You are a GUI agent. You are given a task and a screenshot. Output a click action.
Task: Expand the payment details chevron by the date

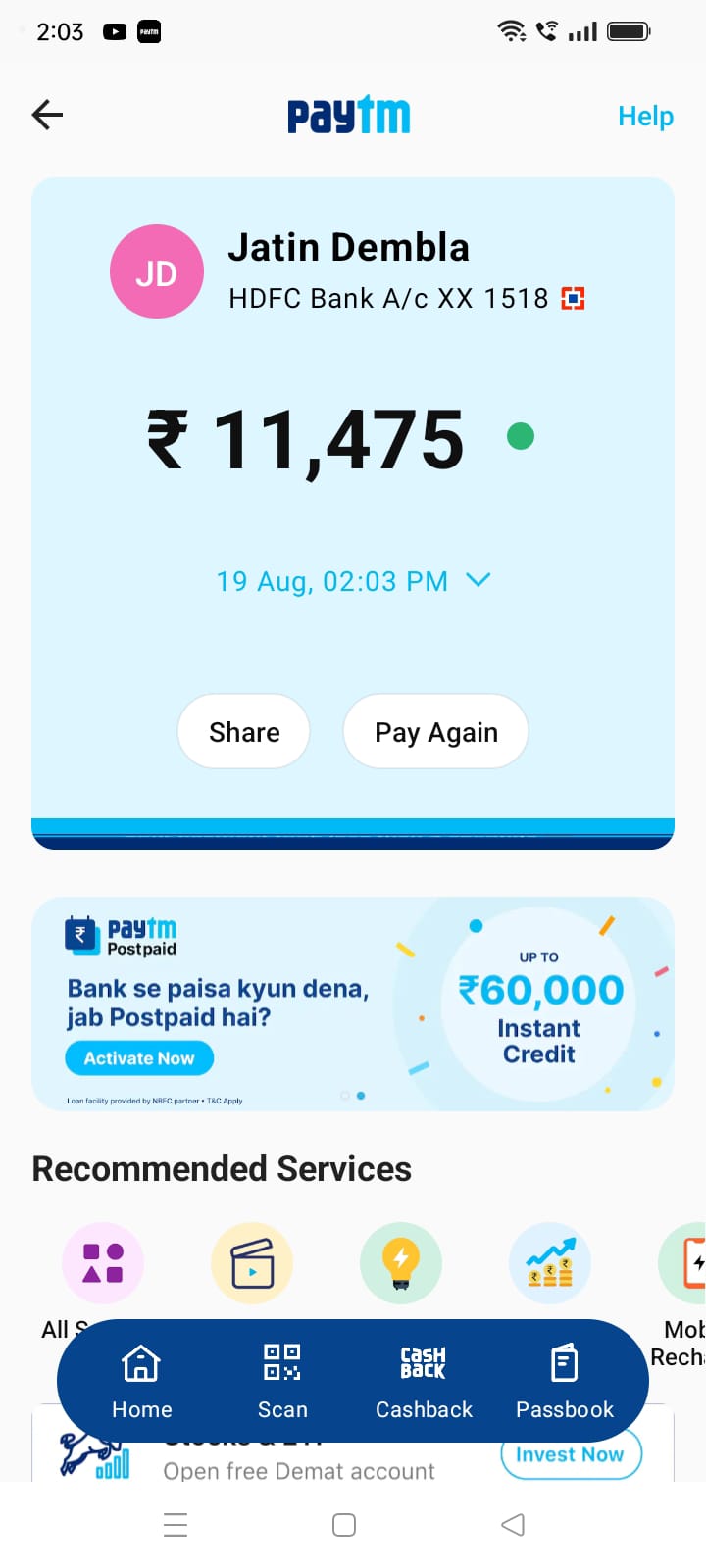[478, 580]
